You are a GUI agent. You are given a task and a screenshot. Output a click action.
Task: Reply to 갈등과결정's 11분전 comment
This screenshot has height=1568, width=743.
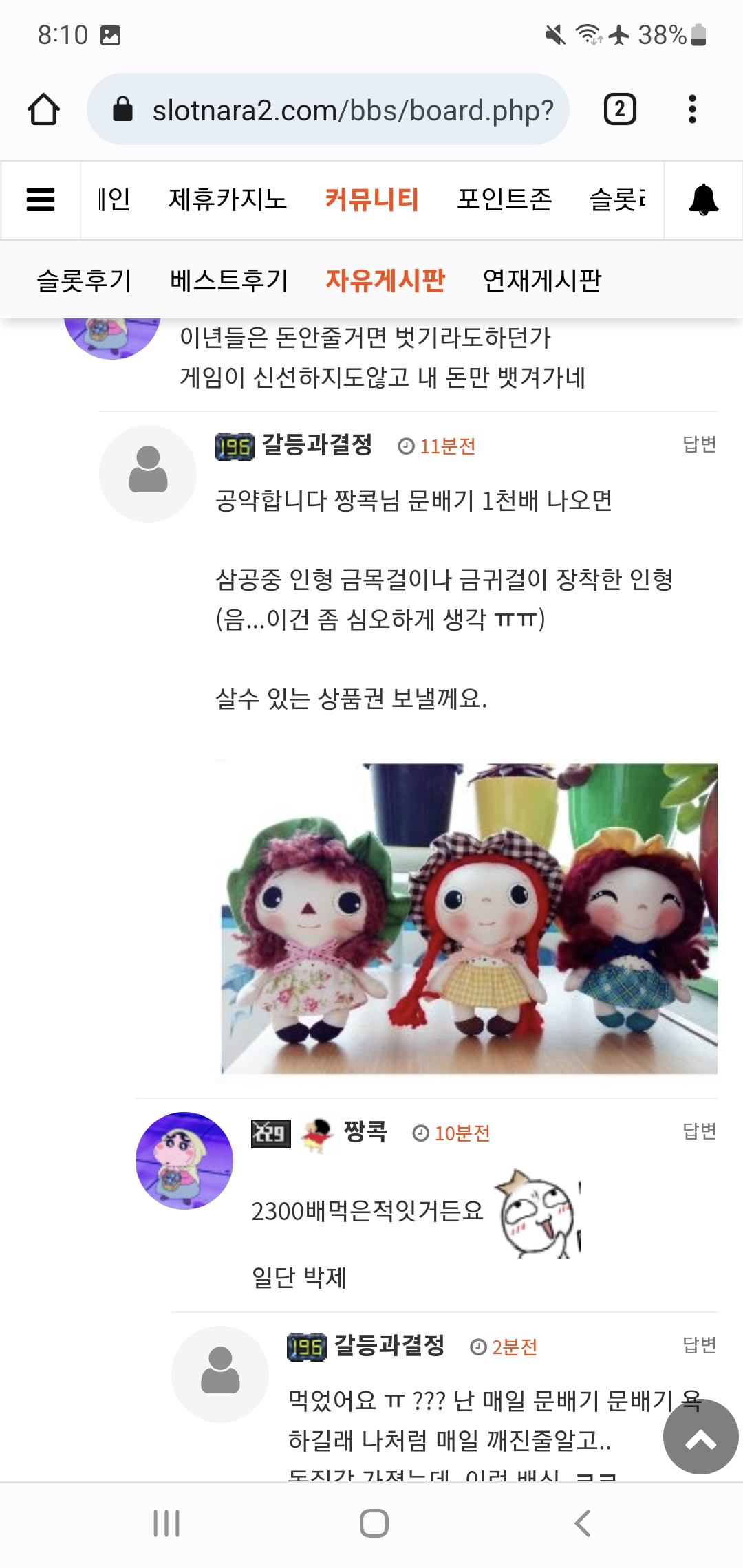(x=699, y=444)
